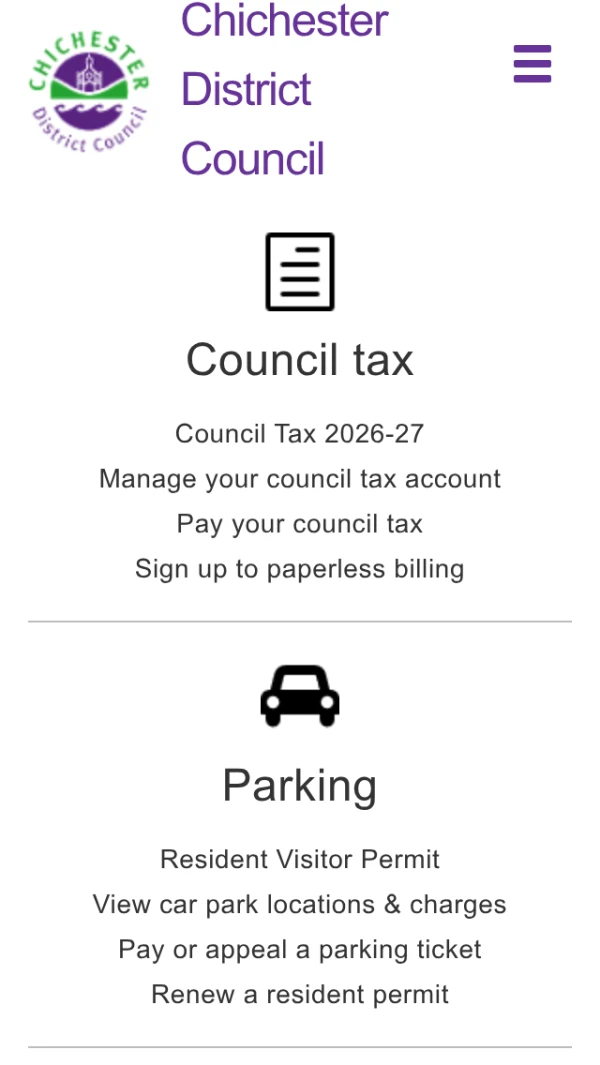
Task: Open the hamburger navigation menu
Action: point(532,64)
